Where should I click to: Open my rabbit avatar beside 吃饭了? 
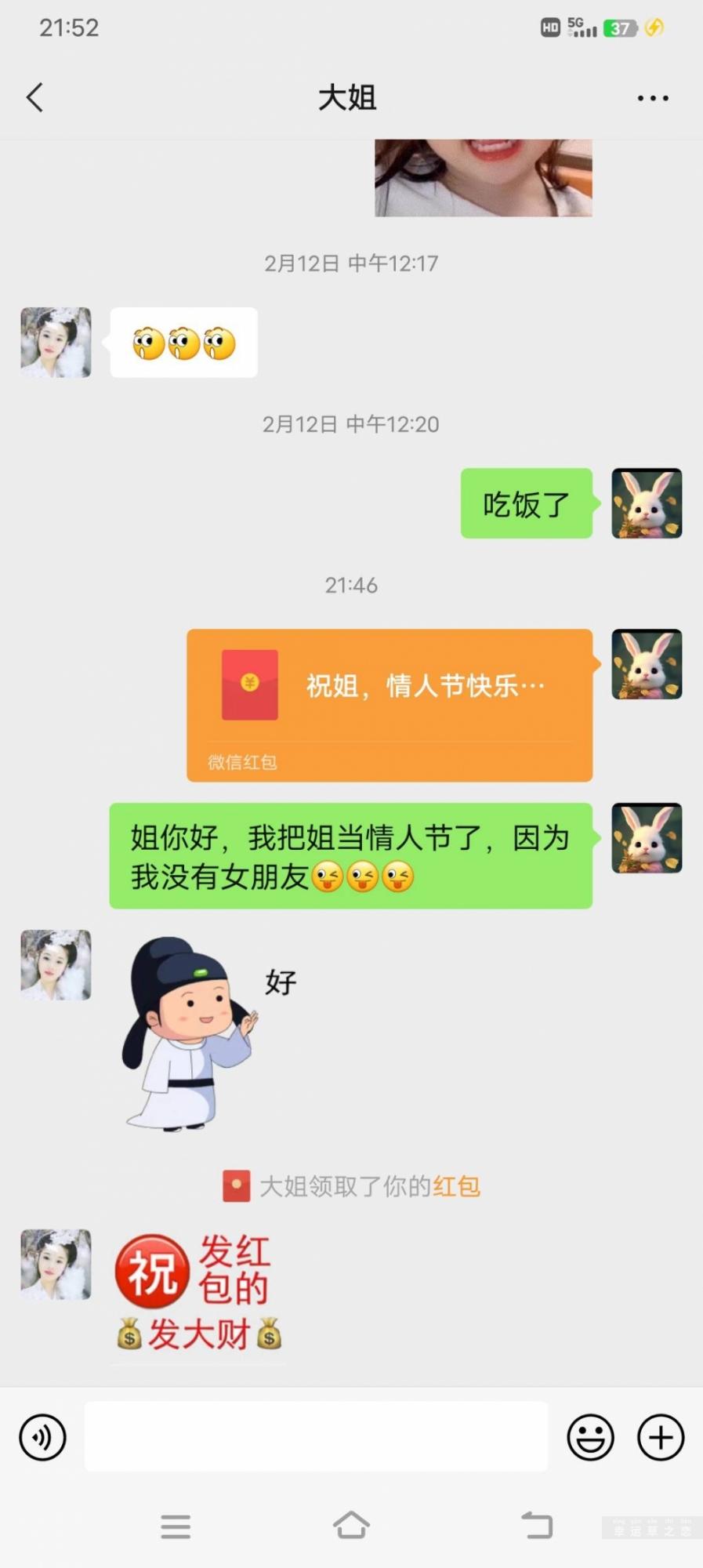647,503
